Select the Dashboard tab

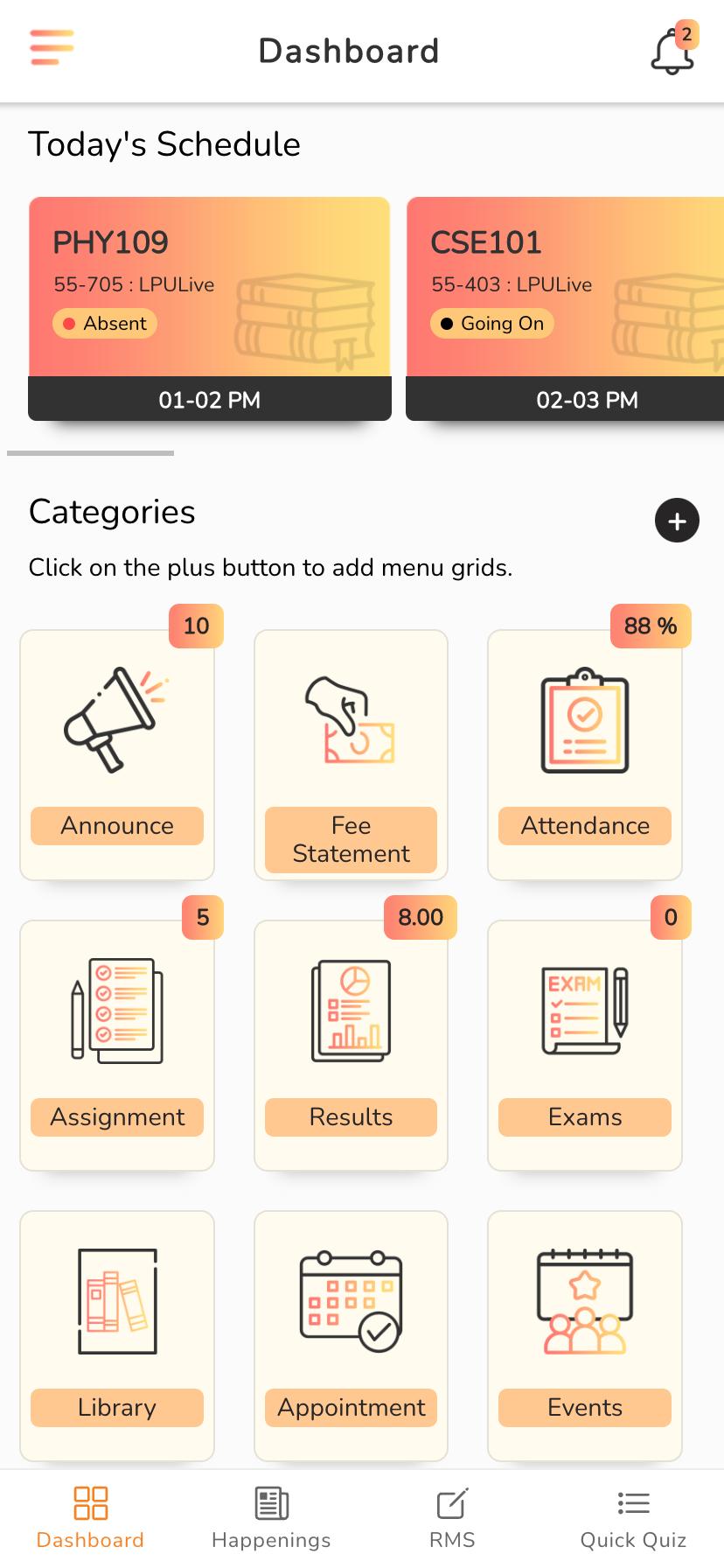click(x=90, y=1518)
